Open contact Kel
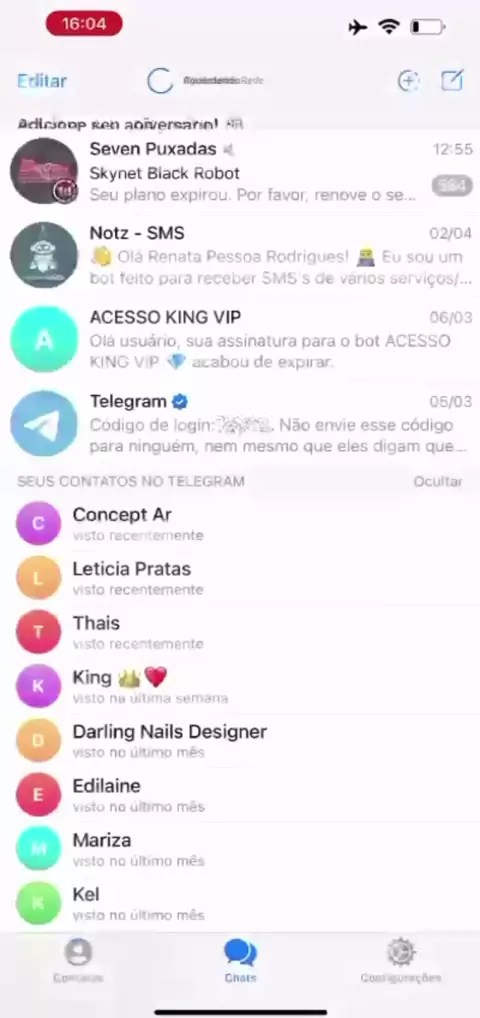The image size is (480, 1018). 240,903
